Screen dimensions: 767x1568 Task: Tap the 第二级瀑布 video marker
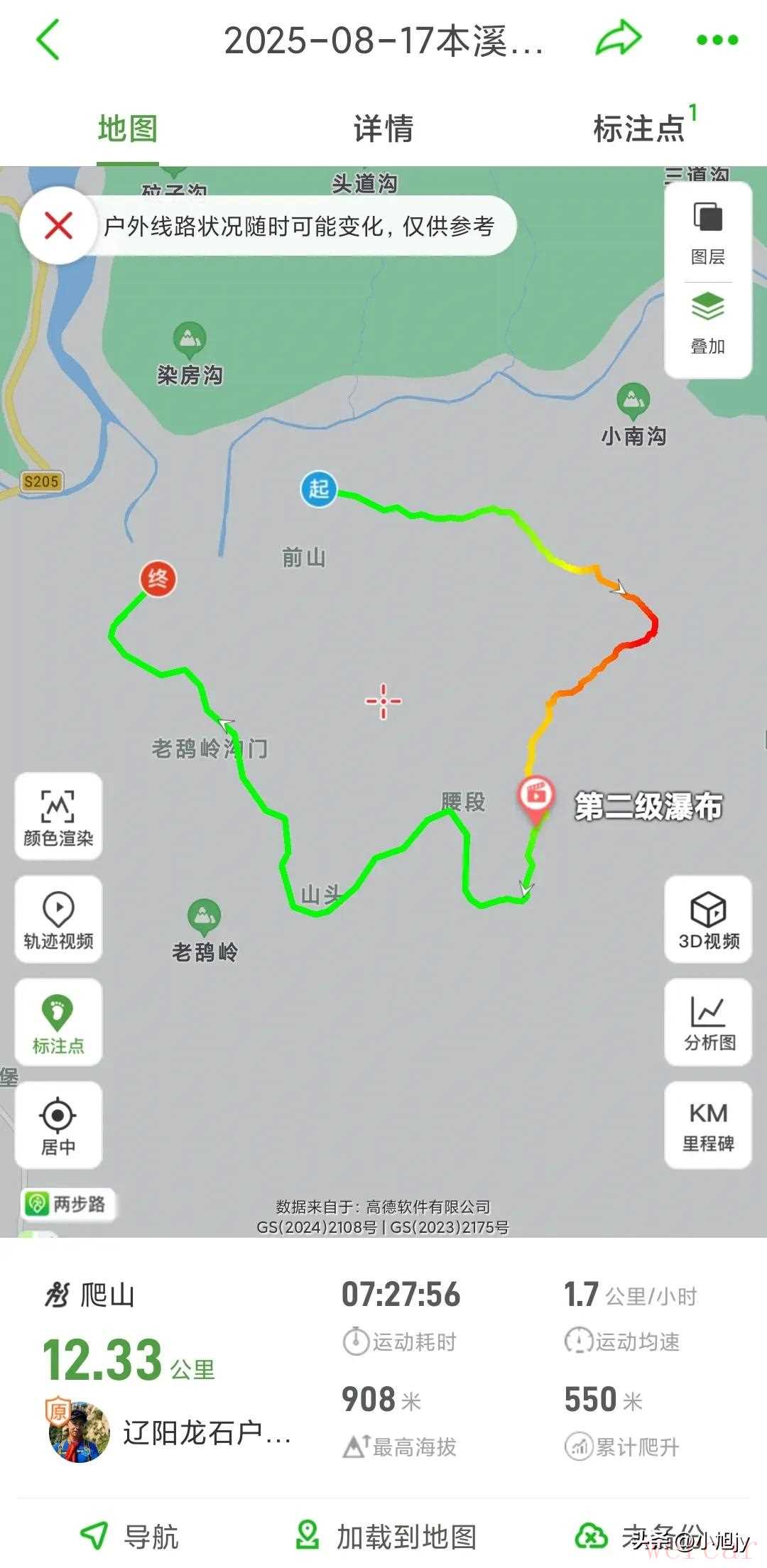point(536,795)
